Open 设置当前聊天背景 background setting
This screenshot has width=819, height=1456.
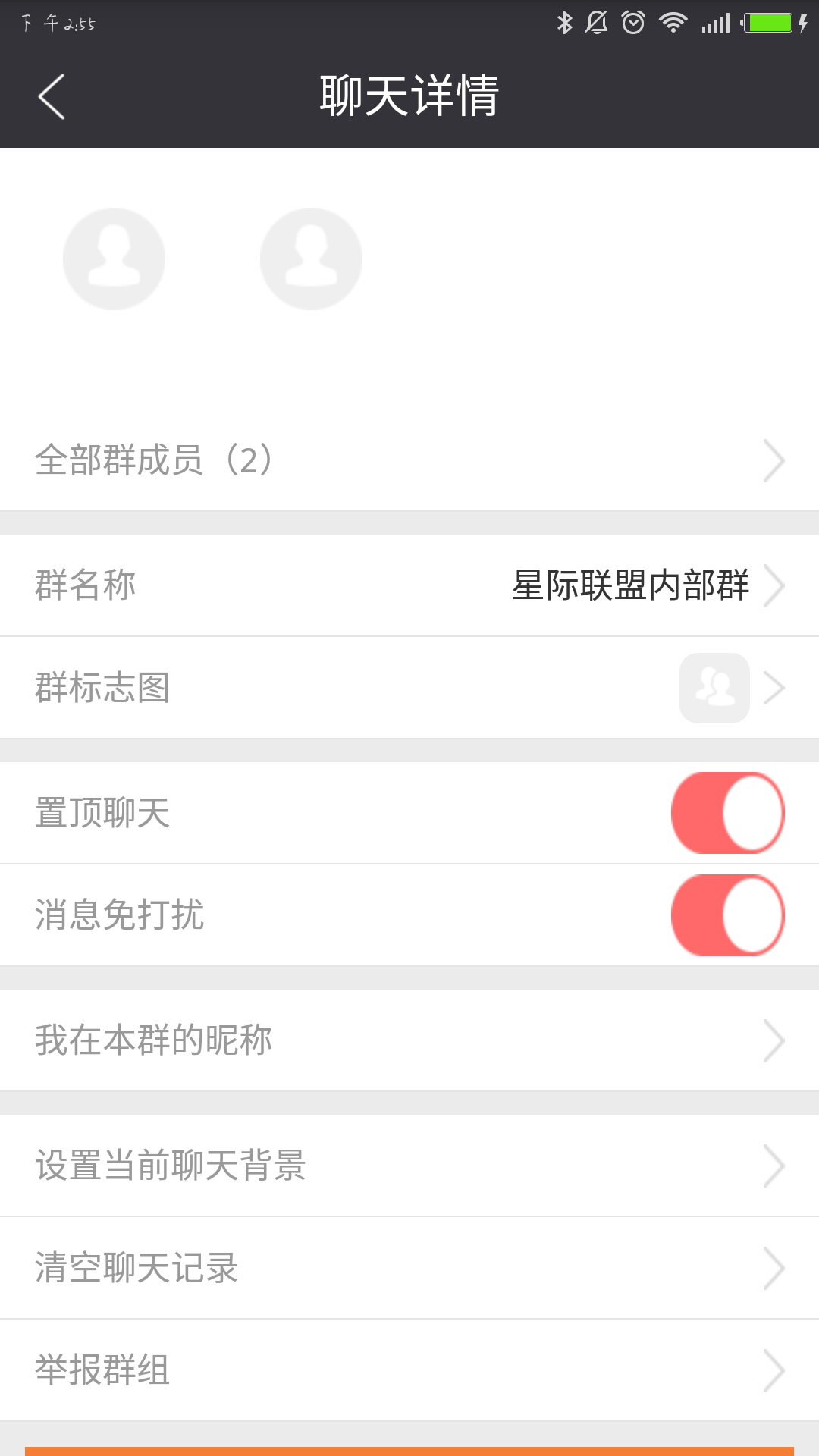click(409, 1166)
